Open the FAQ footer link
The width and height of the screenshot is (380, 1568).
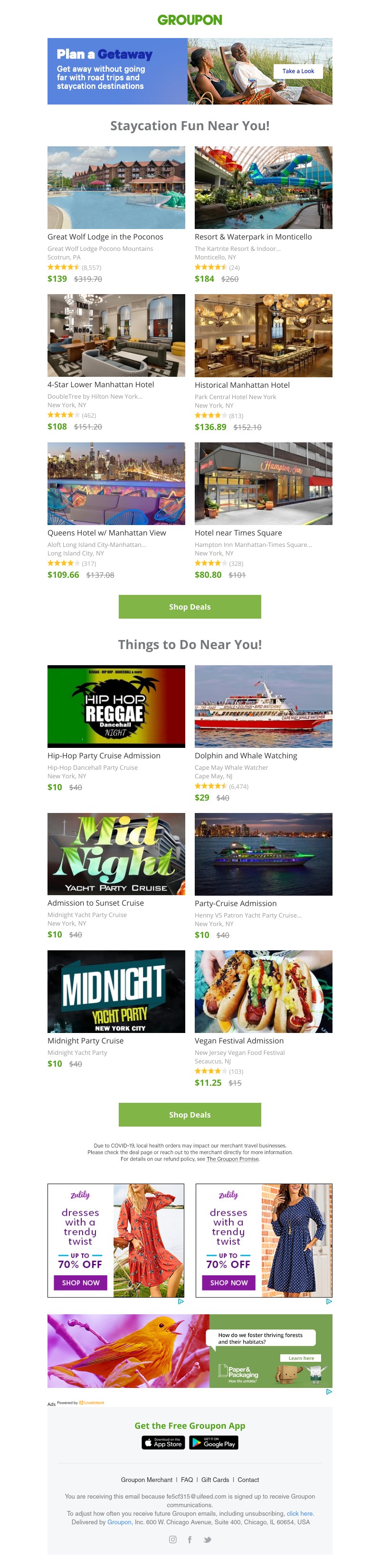click(187, 1480)
